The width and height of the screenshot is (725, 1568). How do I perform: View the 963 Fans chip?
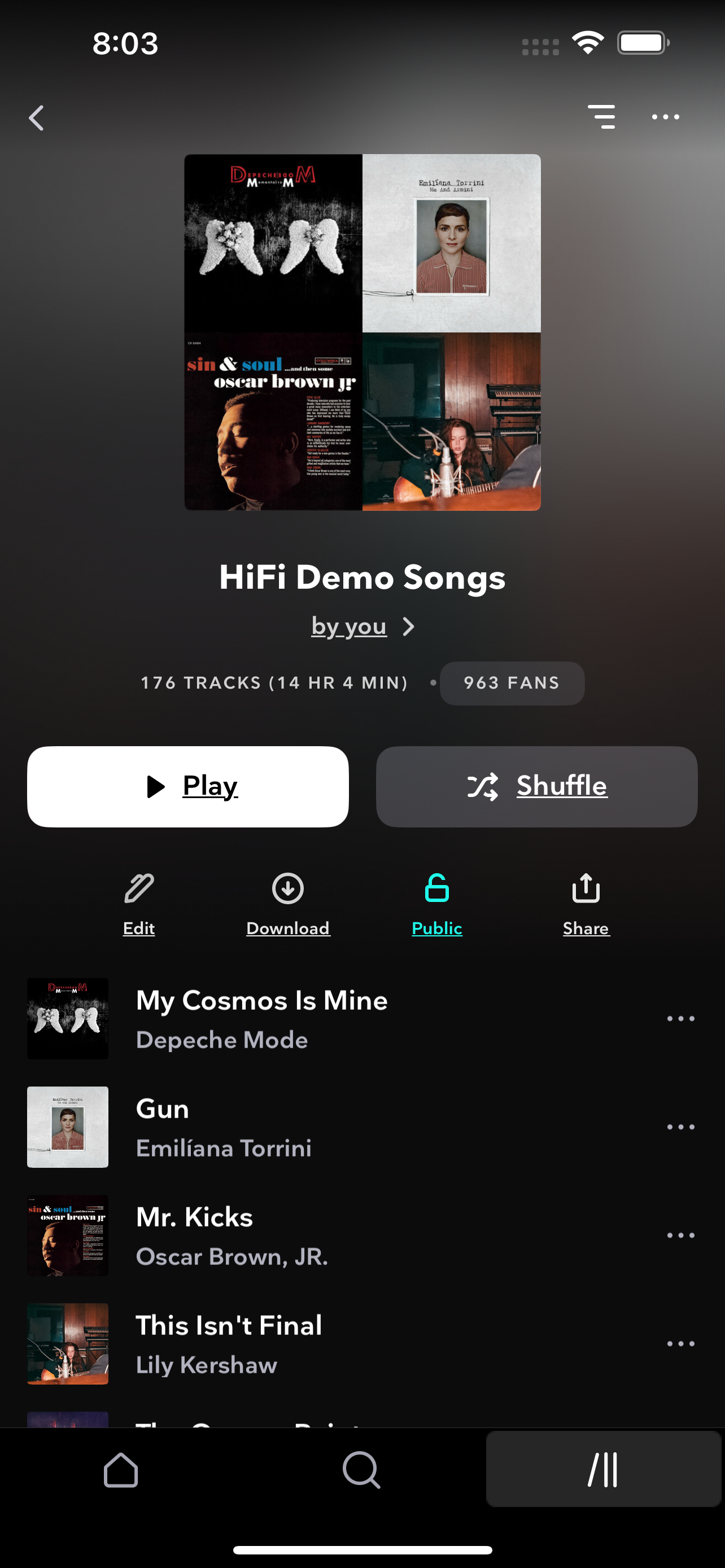click(x=512, y=683)
